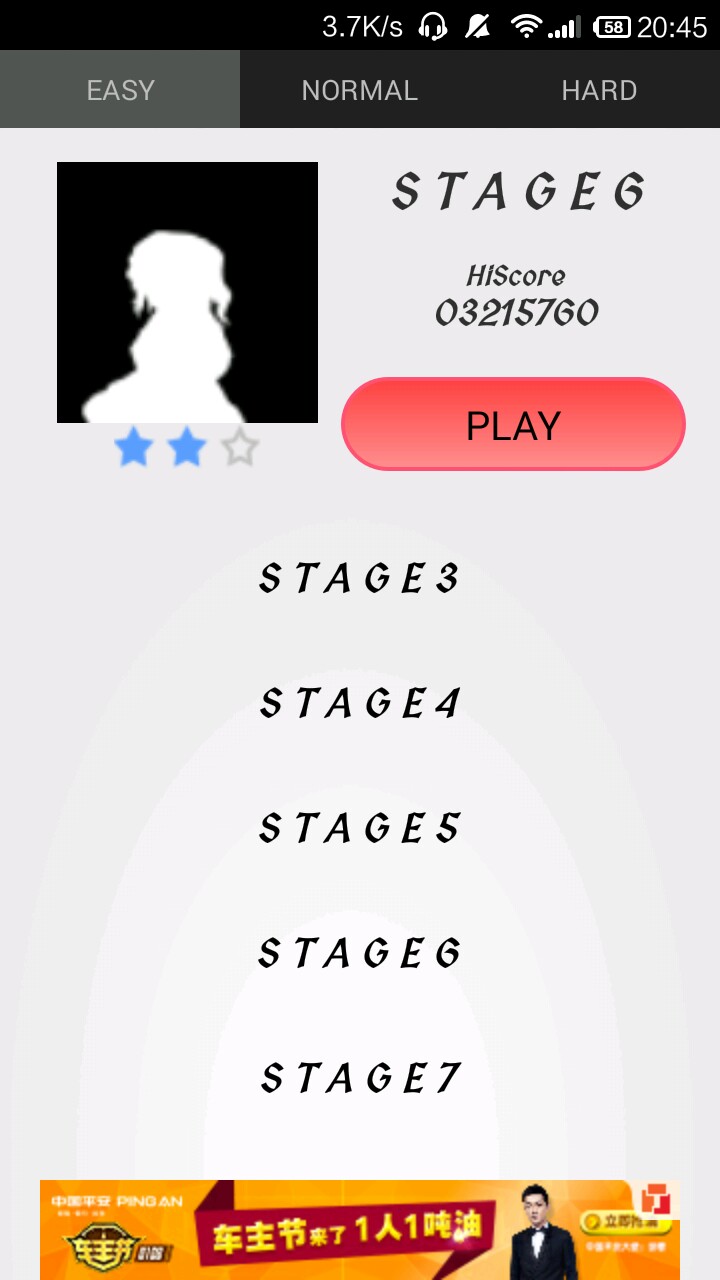Start the stage with the PLAY button
Image resolution: width=720 pixels, height=1280 pixels.
coord(513,425)
